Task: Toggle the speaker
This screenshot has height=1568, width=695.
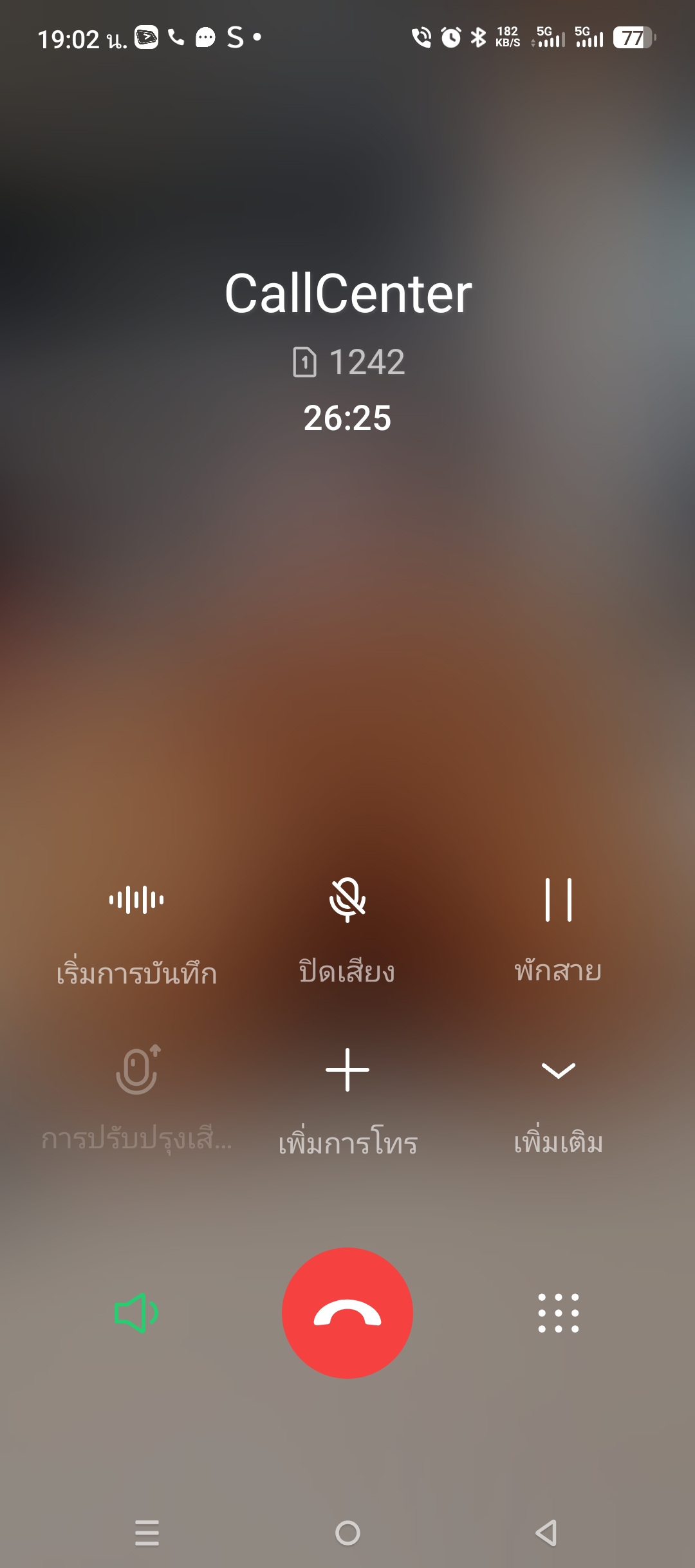Action: [136, 1313]
